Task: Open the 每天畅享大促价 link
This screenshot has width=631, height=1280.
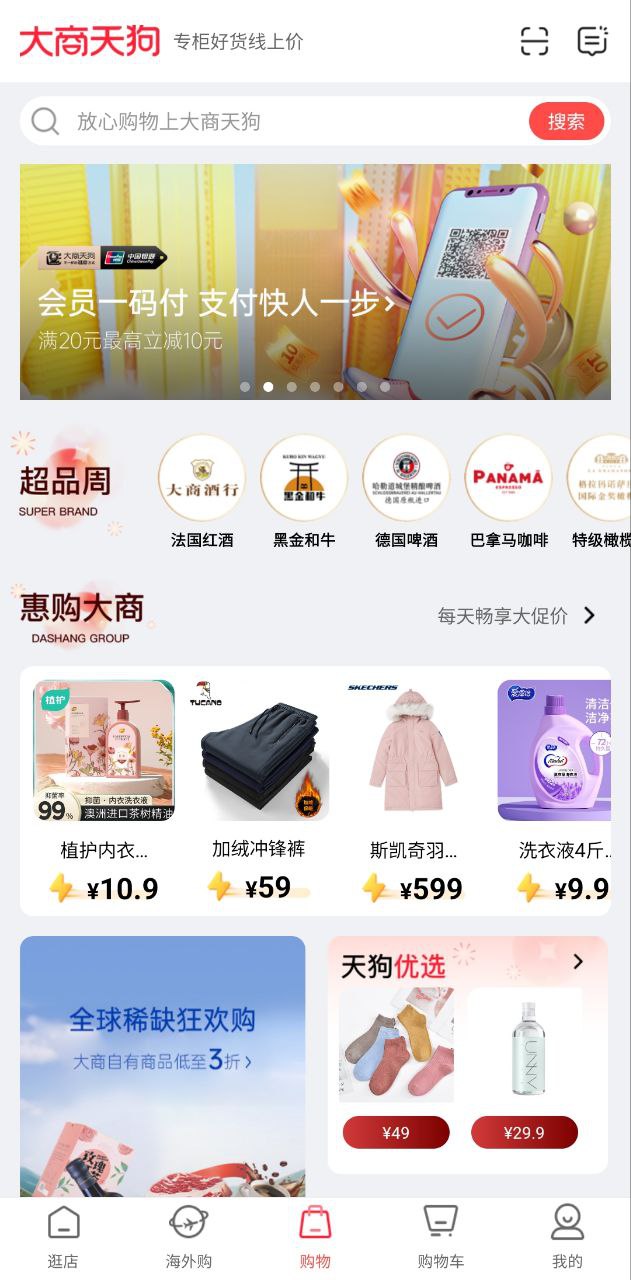Action: pyautogui.click(x=516, y=616)
